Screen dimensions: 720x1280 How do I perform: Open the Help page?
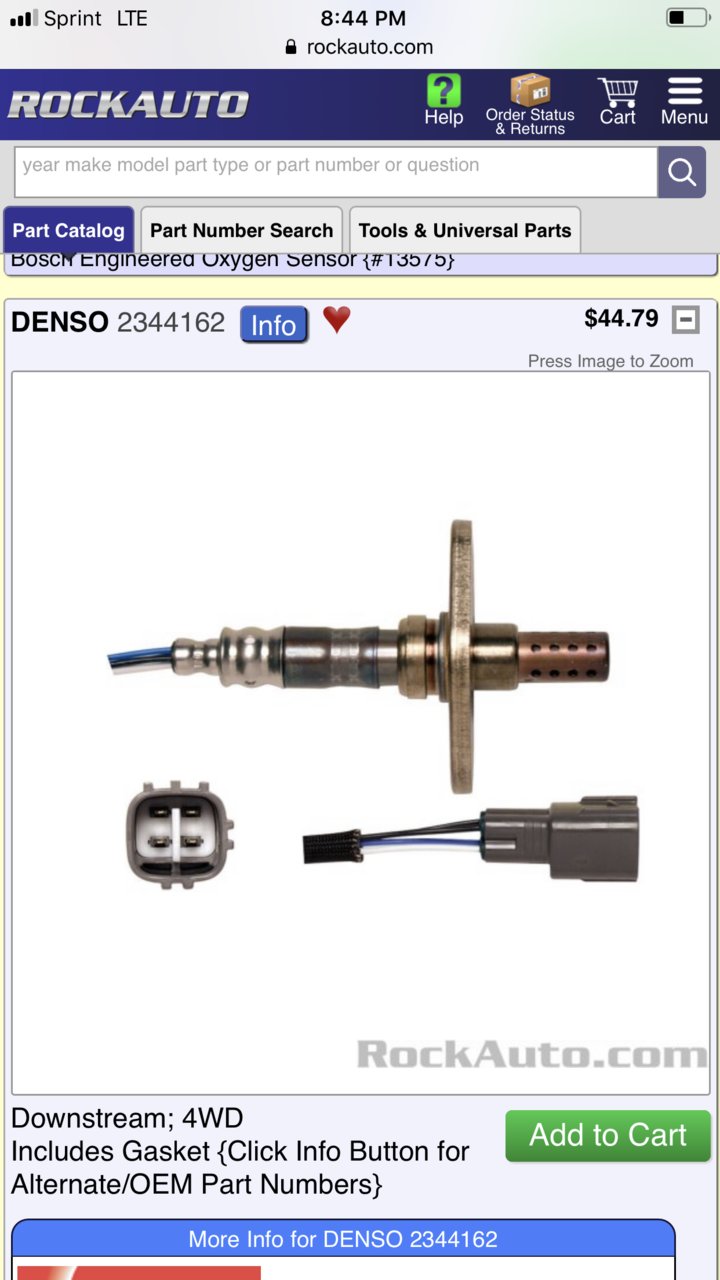(443, 101)
